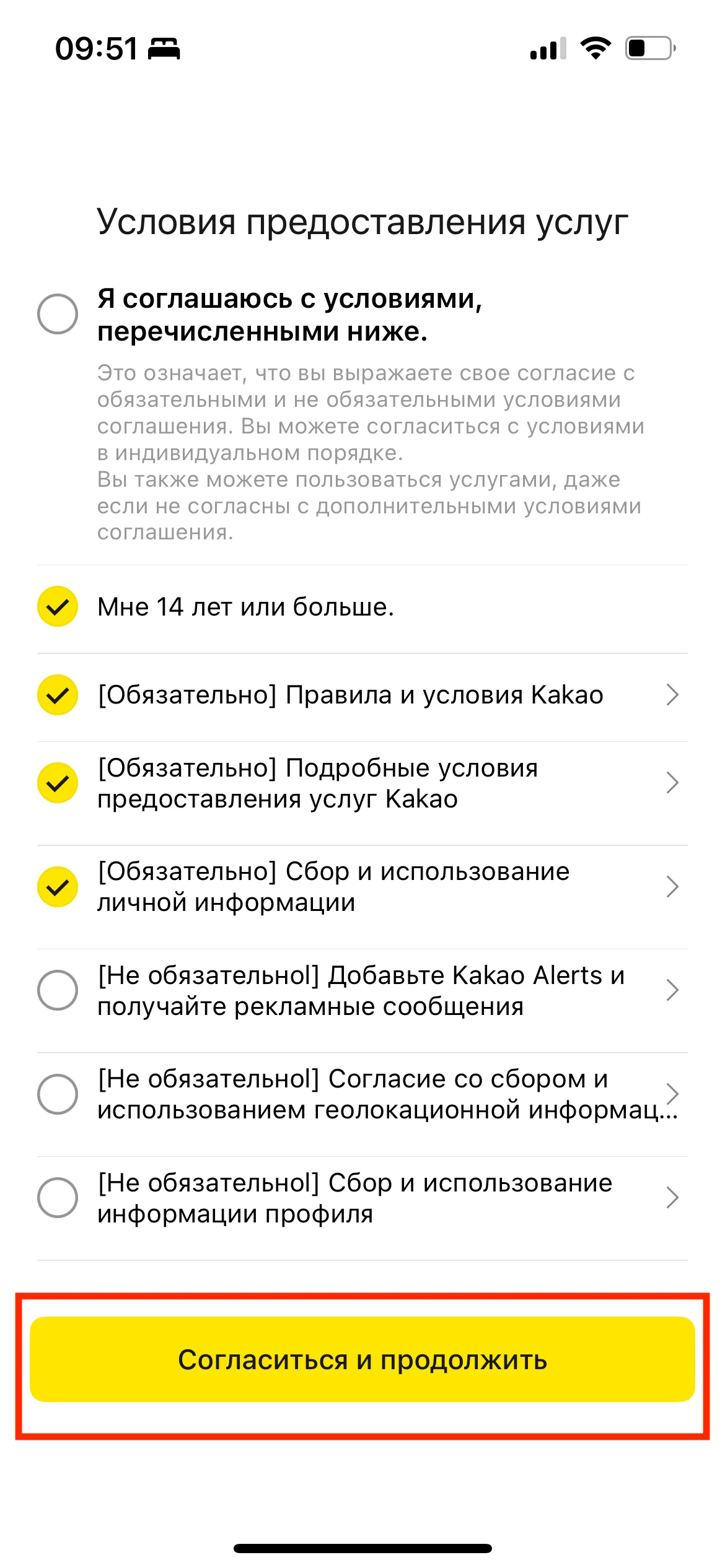Open 'Правила и условия Kakao' details chevron
Screen dimensions: 725x1568
(x=672, y=695)
